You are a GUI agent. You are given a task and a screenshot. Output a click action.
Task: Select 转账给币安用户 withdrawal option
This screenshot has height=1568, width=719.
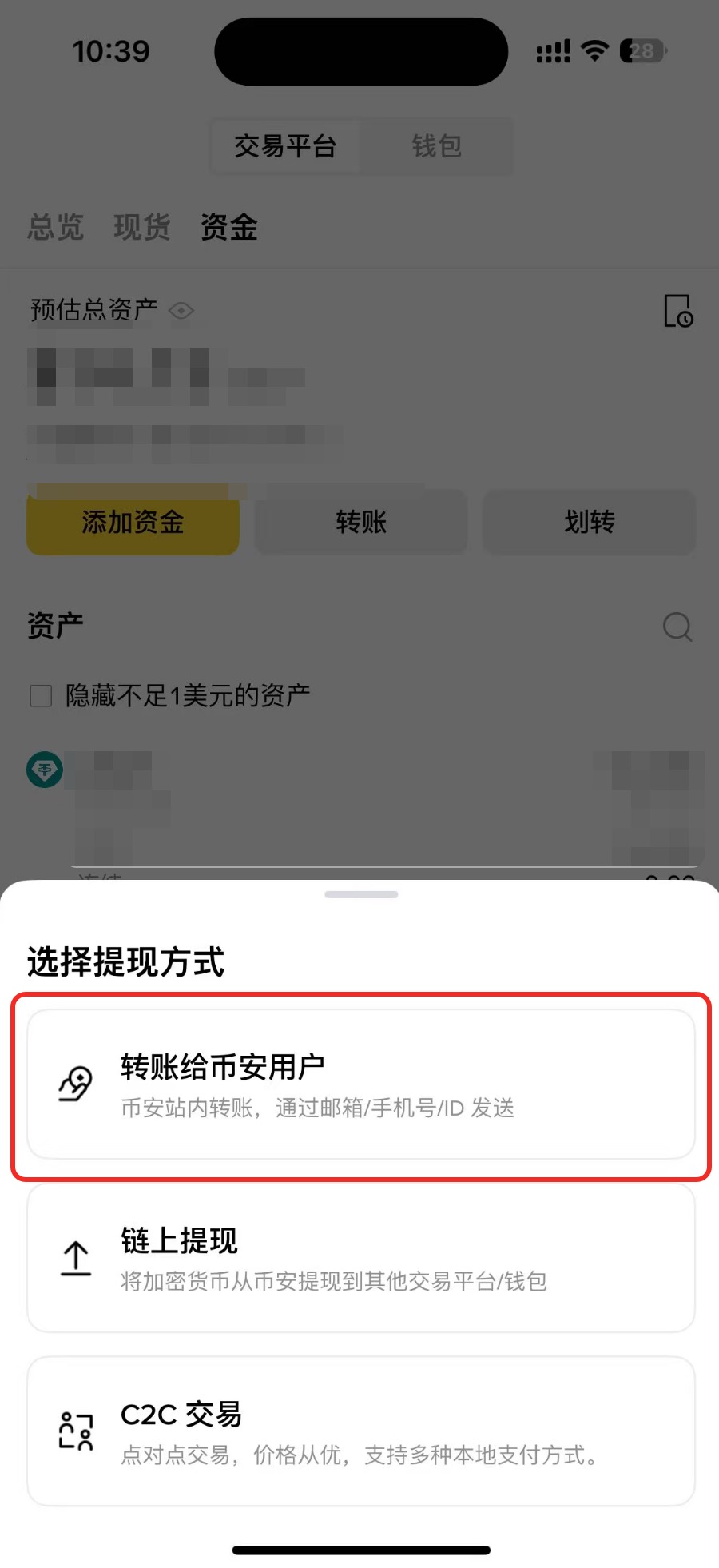point(361,1084)
